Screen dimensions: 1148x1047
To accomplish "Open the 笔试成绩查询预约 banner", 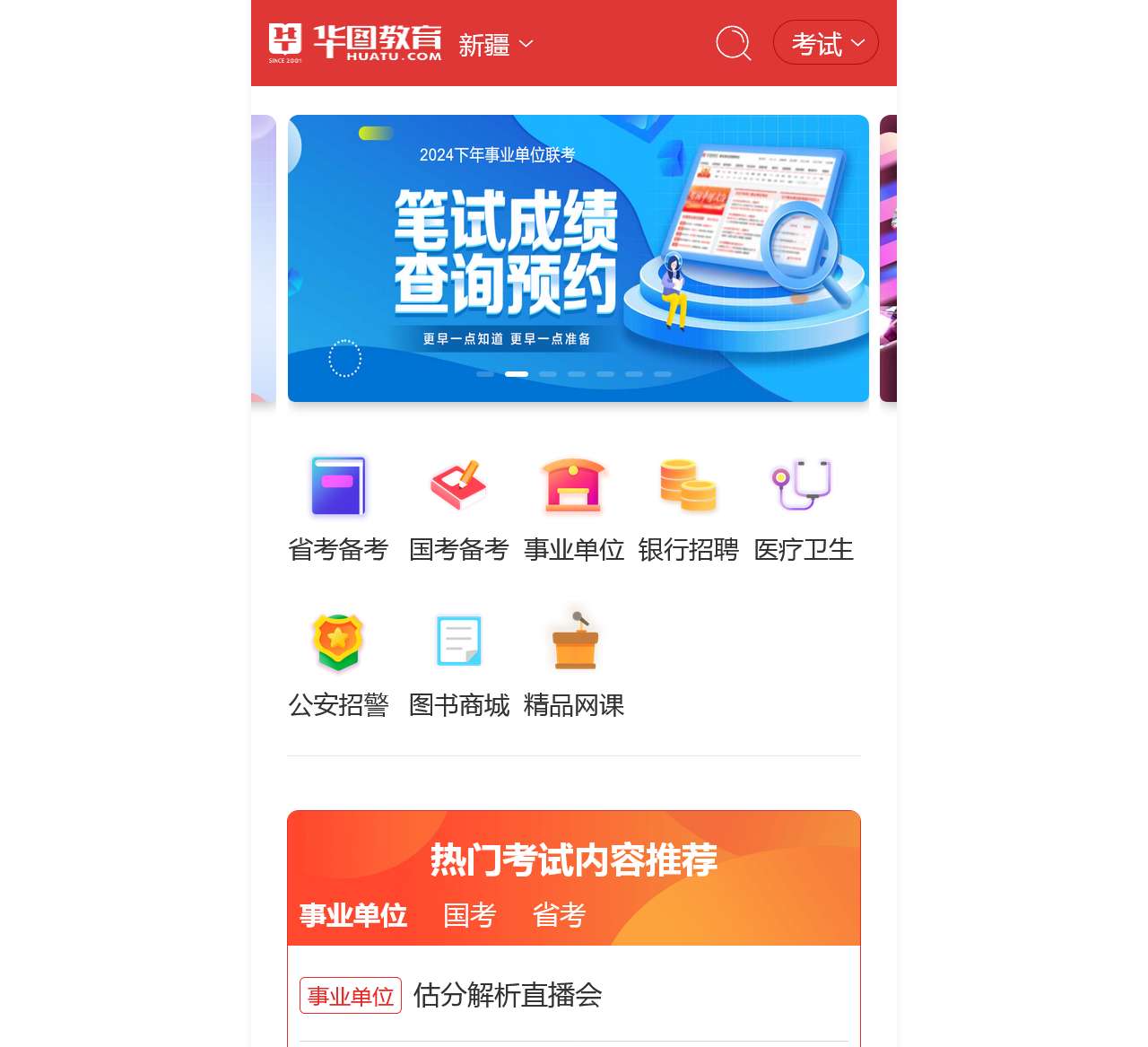I will [x=578, y=258].
